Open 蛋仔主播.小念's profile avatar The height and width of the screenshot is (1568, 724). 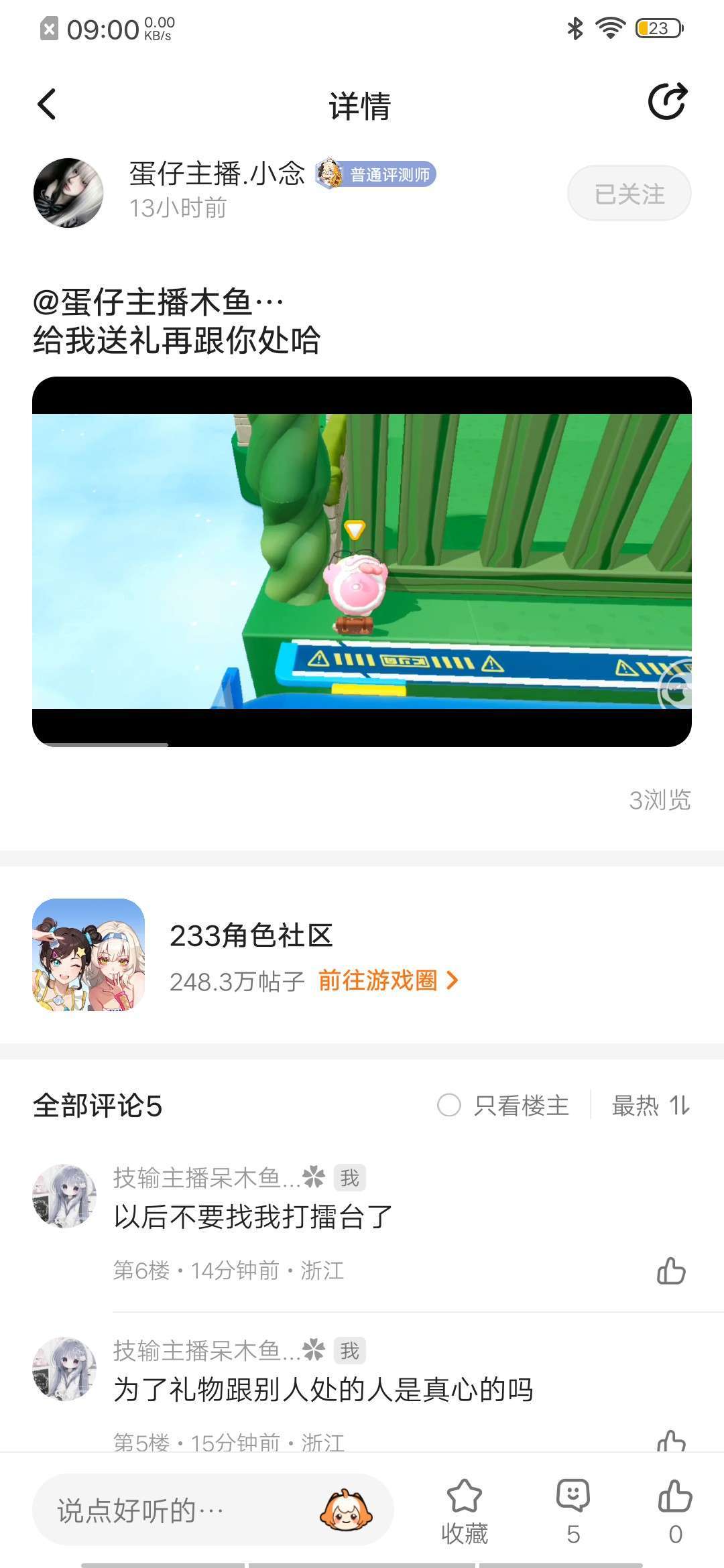68,193
